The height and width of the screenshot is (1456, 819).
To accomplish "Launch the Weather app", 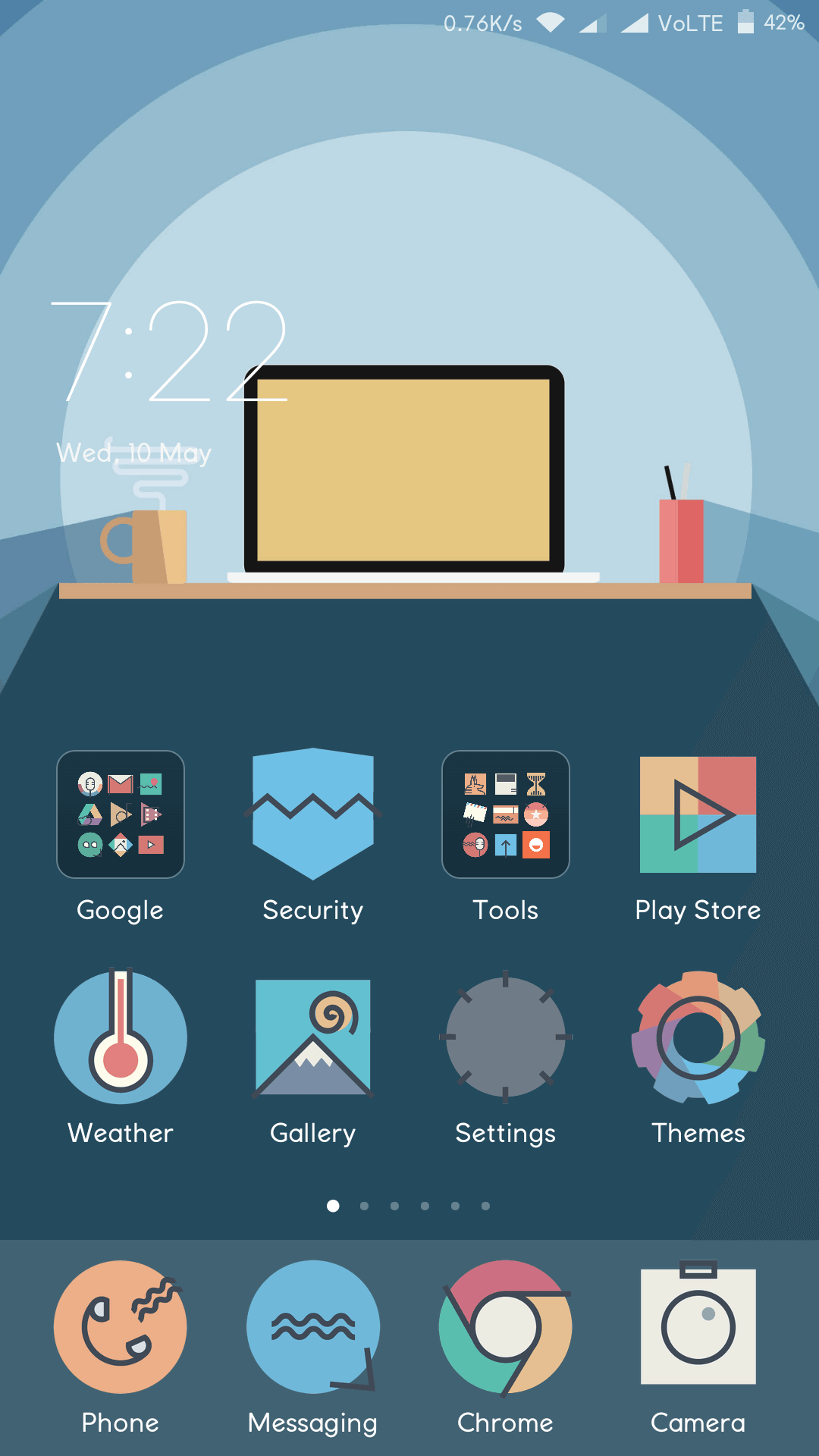I will (x=121, y=1037).
